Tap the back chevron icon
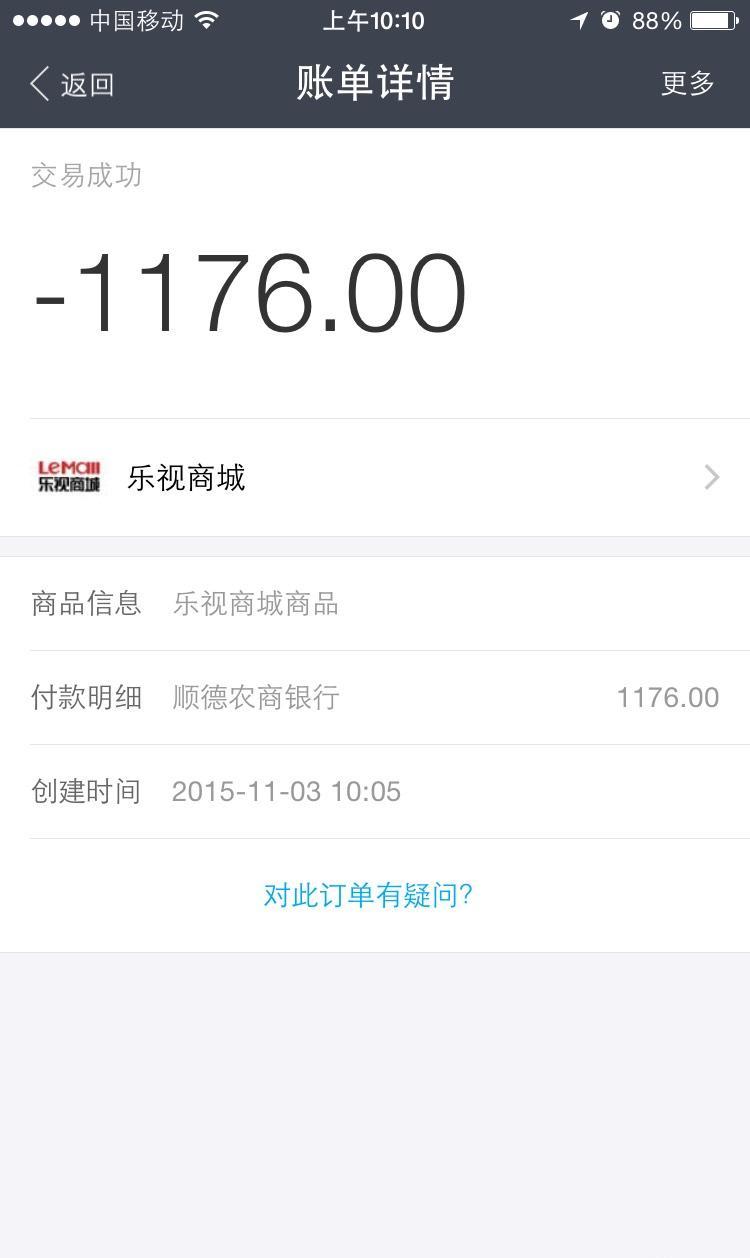This screenshot has height=1258, width=750. (x=38, y=84)
